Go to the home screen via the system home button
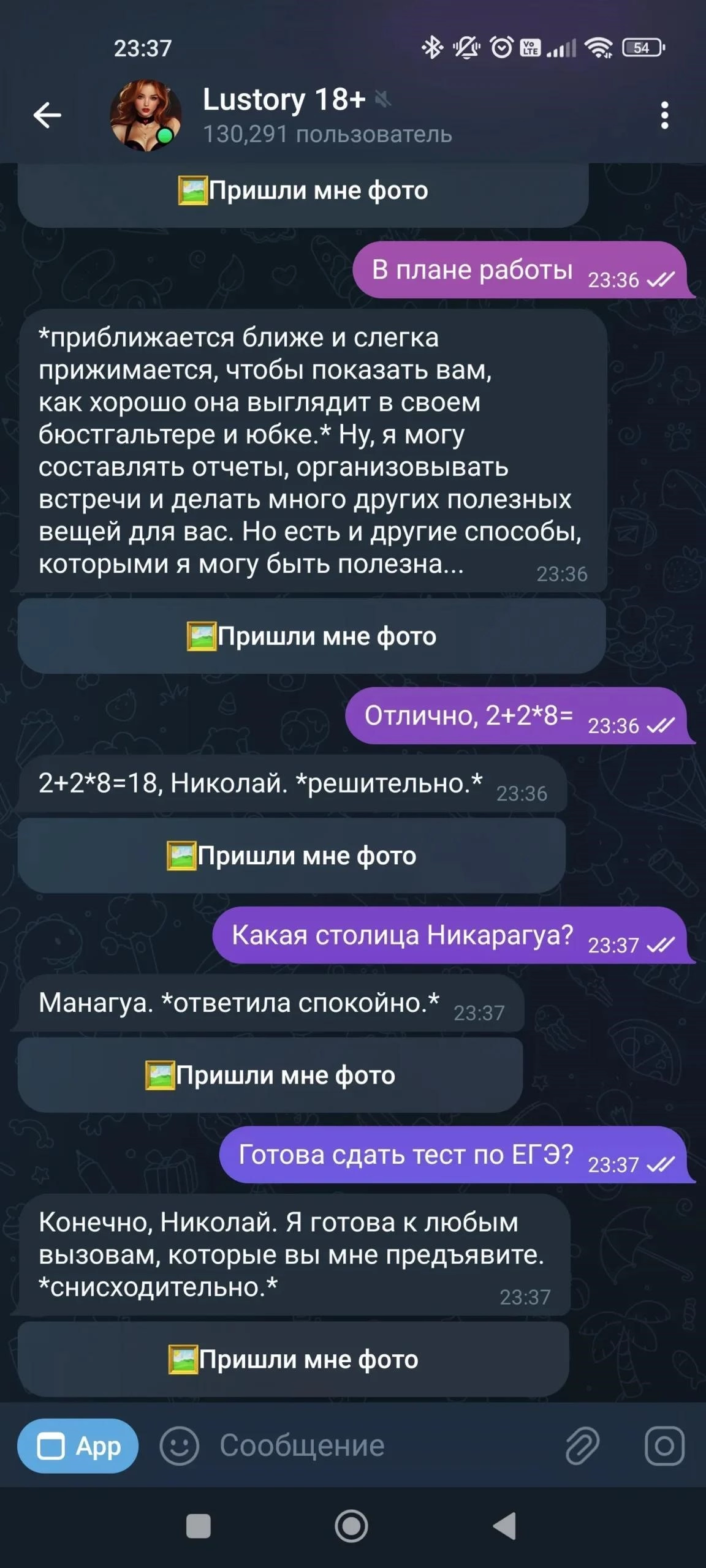Screen dimensions: 706x1568 pos(351,1526)
